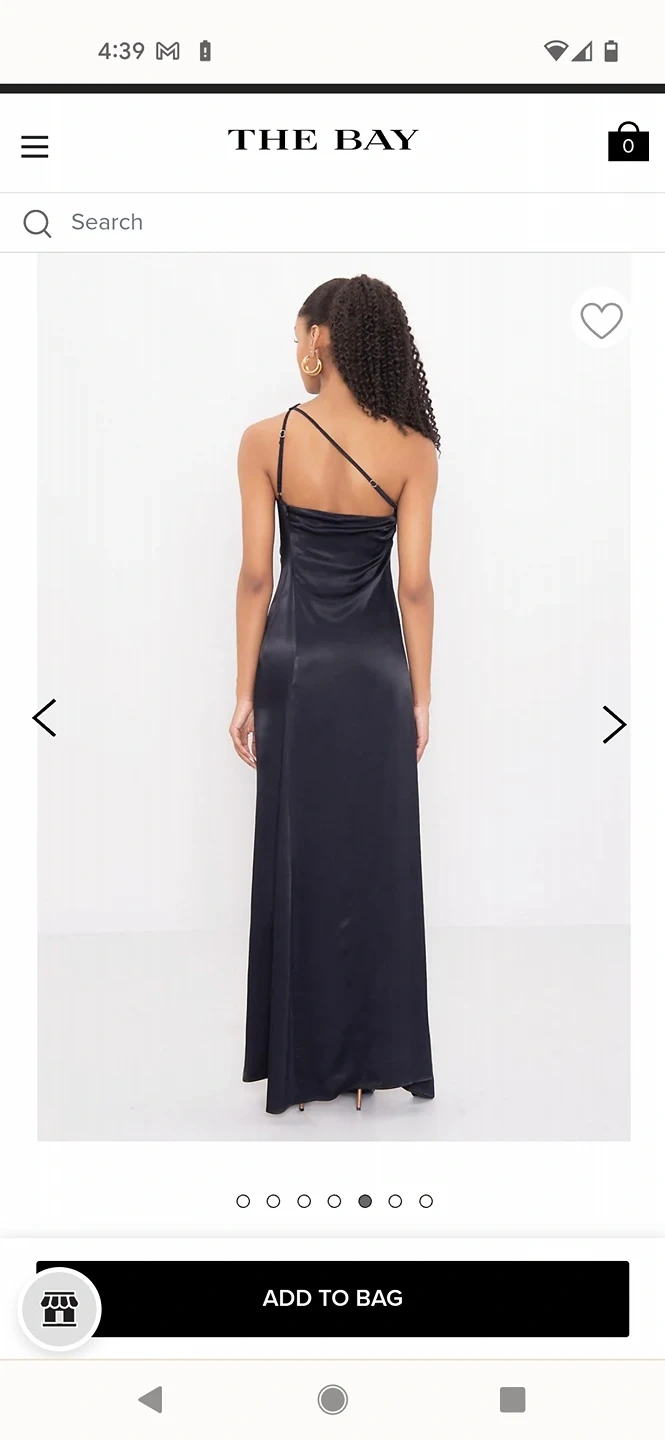Open the shopping bag

click(628, 143)
